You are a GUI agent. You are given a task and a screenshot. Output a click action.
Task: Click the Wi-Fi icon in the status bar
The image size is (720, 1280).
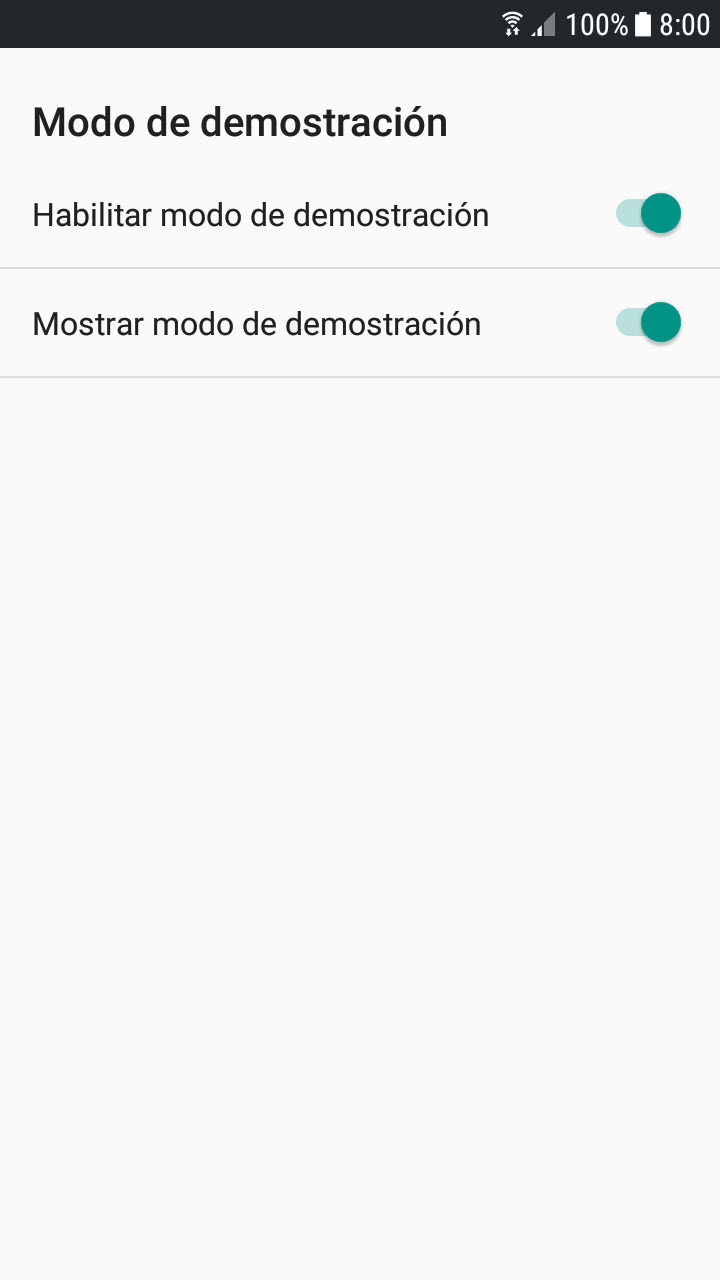pos(511,24)
